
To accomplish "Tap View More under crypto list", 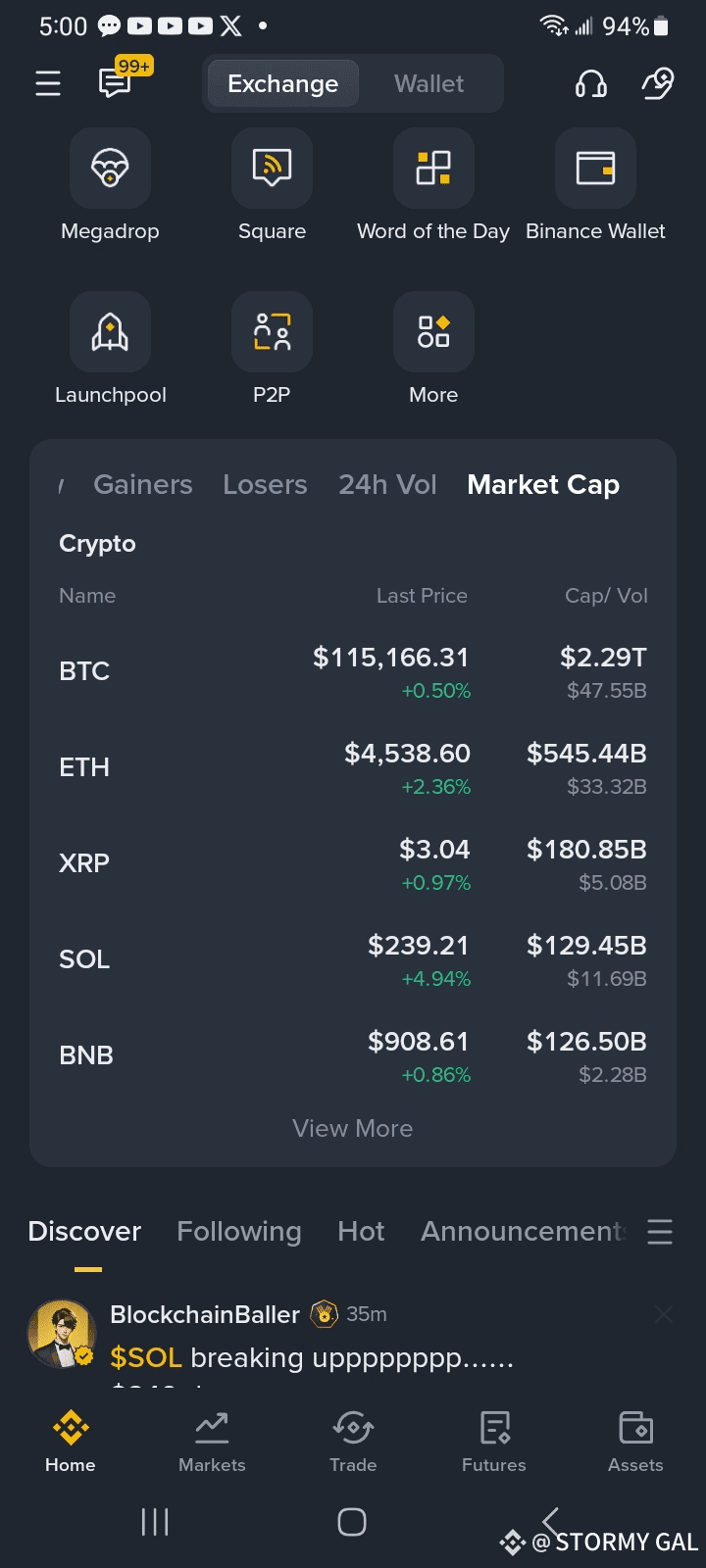I will tap(353, 1129).
